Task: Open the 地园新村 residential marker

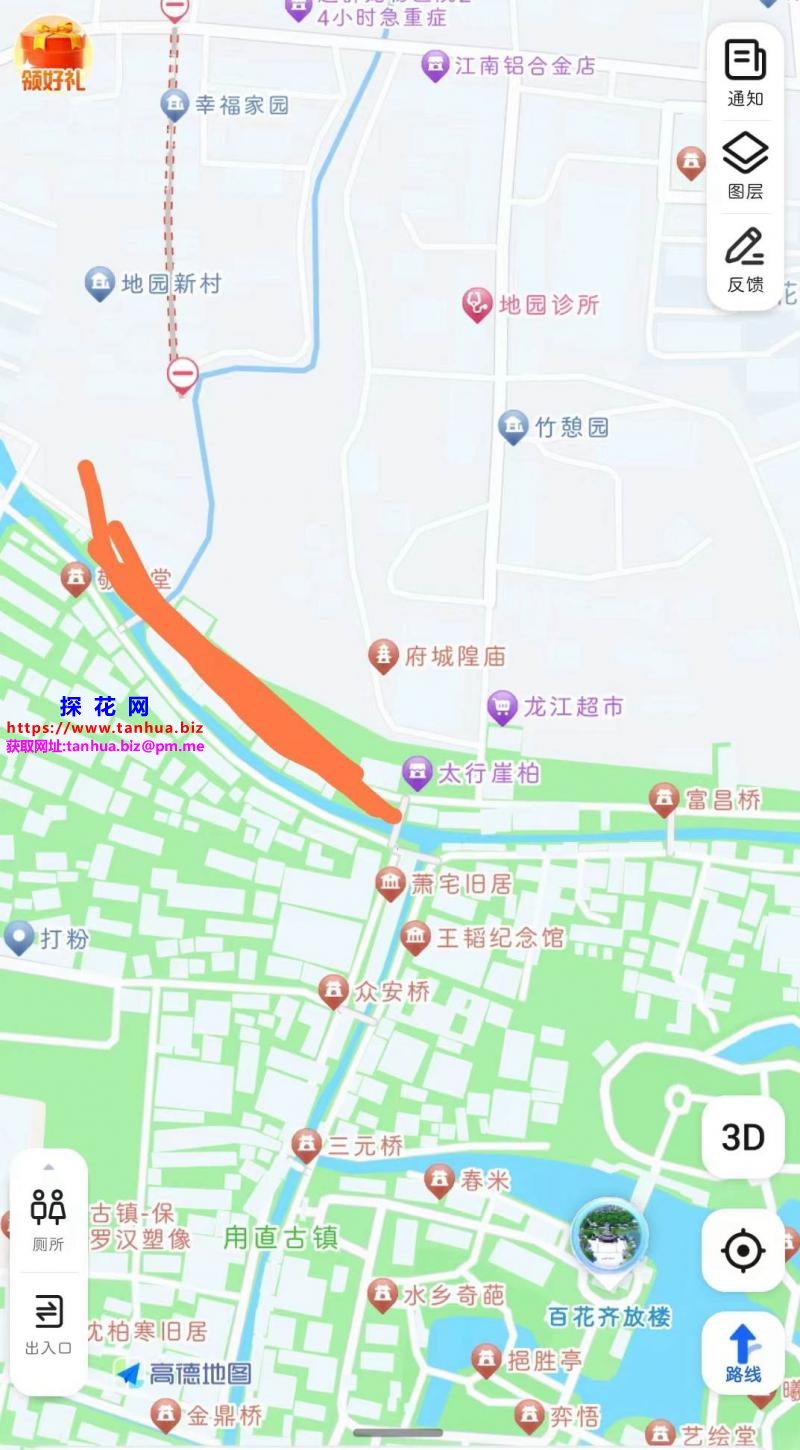Action: [x=99, y=284]
